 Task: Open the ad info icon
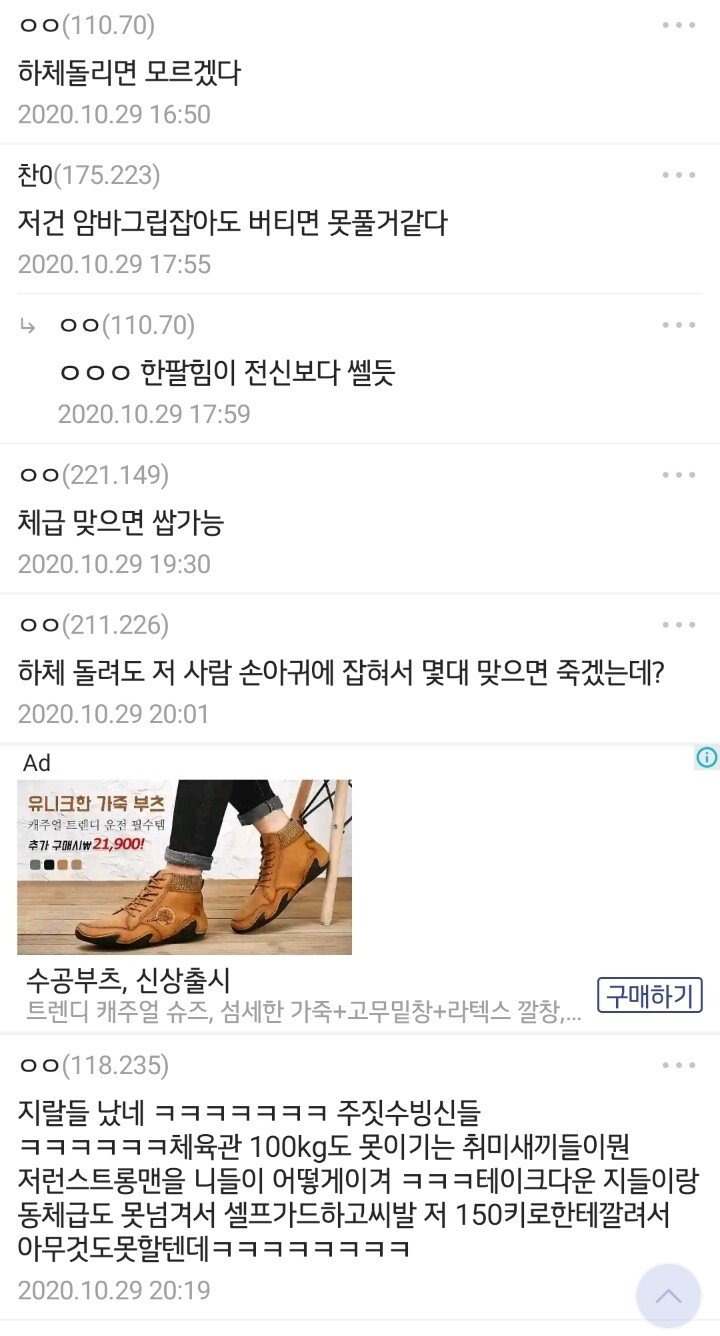click(707, 758)
